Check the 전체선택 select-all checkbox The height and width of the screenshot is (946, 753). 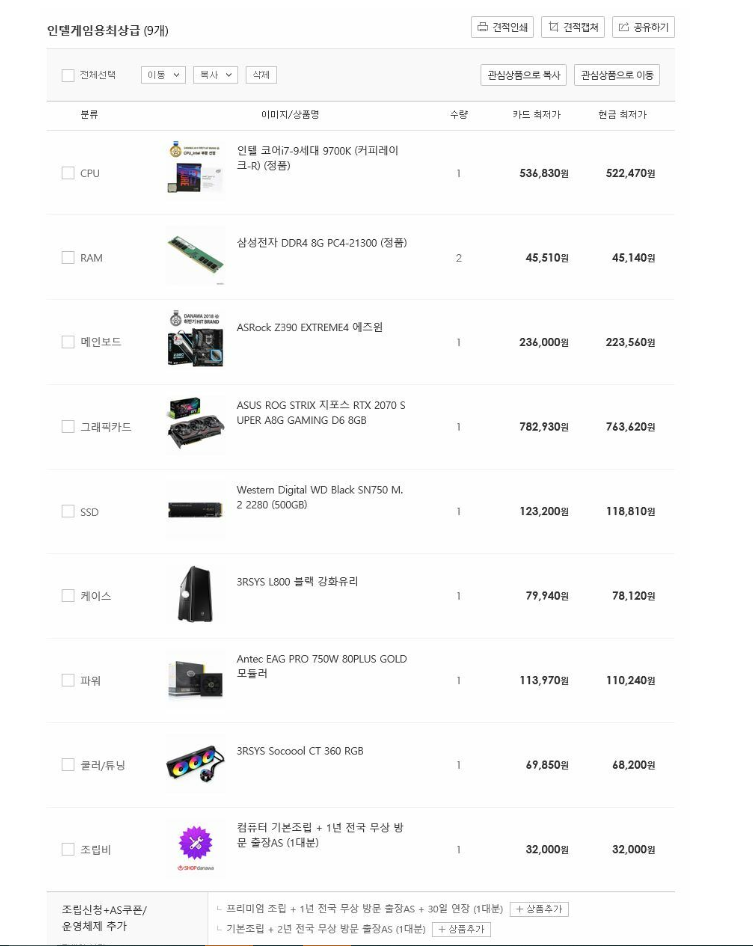[x=68, y=75]
